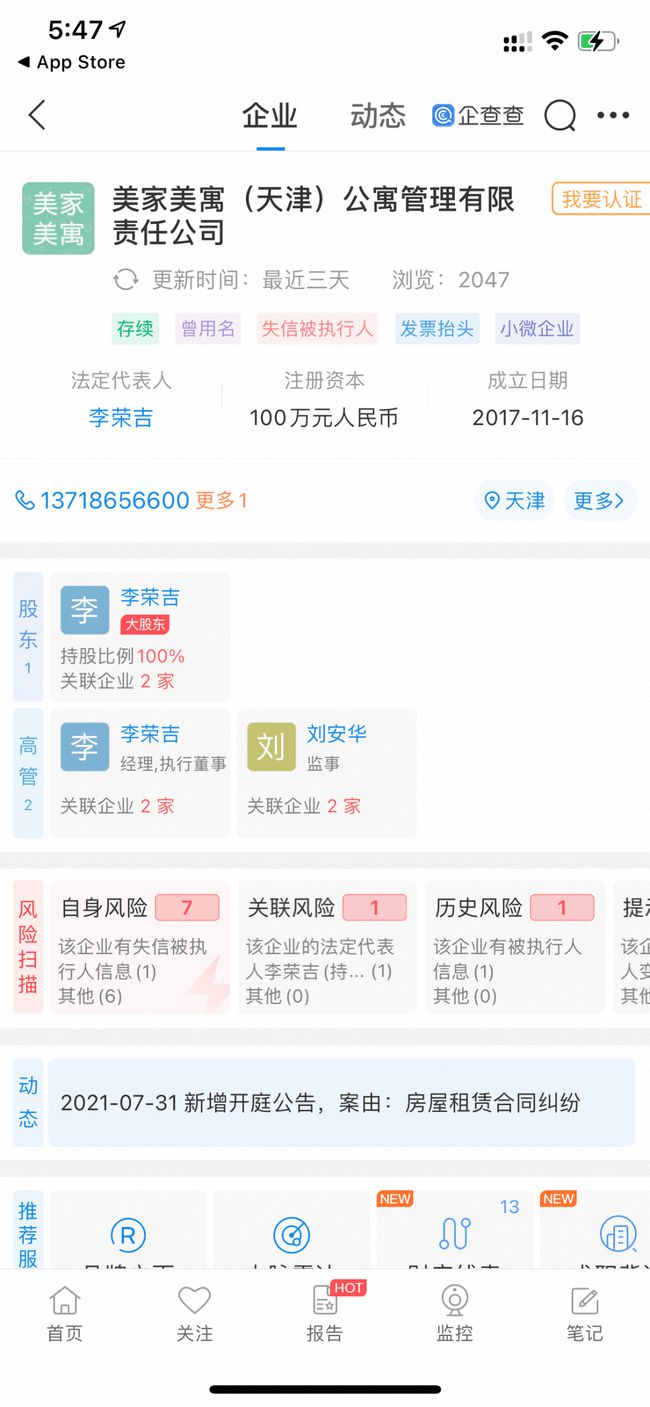The width and height of the screenshot is (650, 1407).
Task: Follow this company via 关注
Action: [195, 1314]
